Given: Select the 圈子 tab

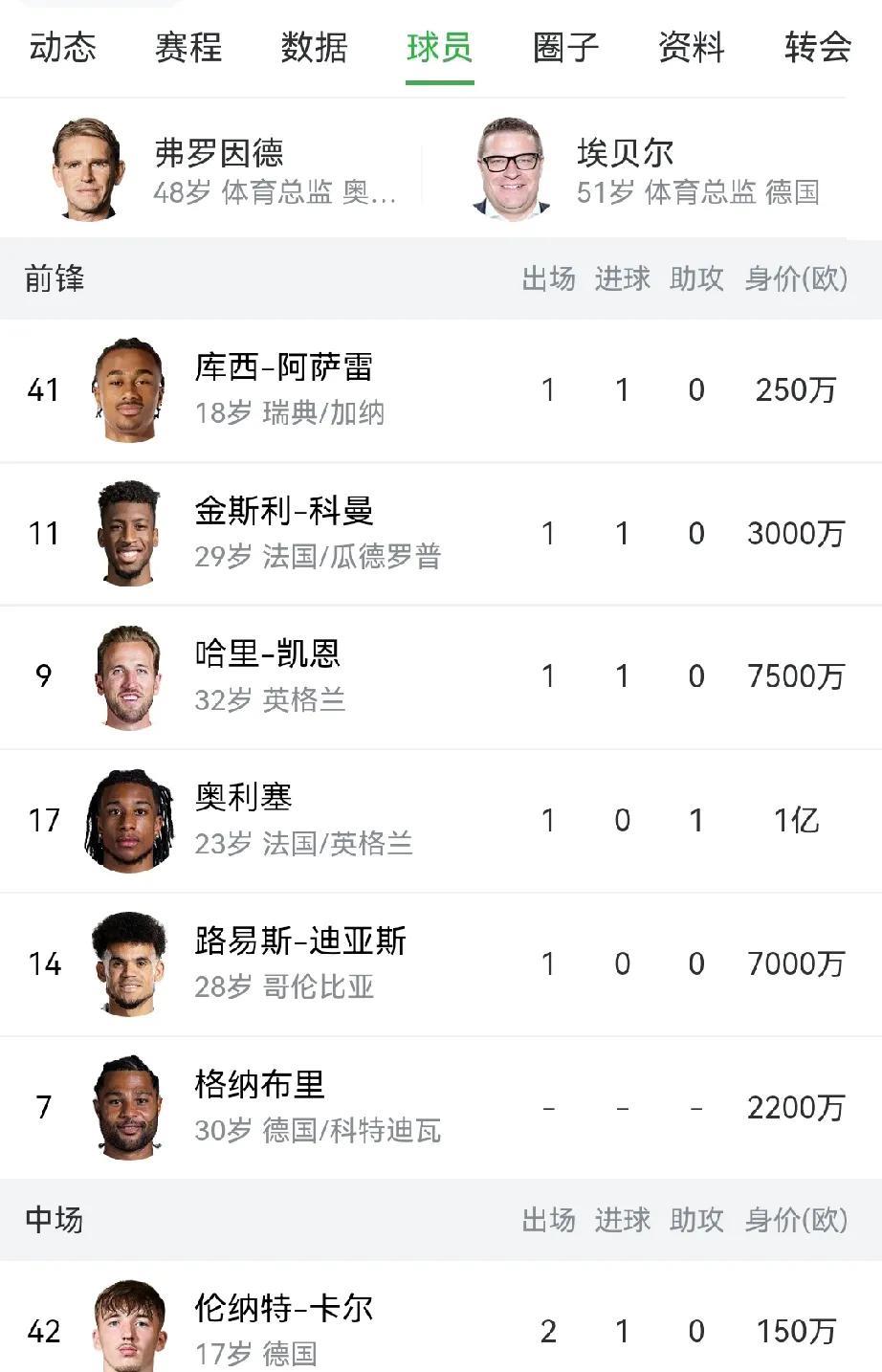Looking at the screenshot, I should tap(566, 47).
